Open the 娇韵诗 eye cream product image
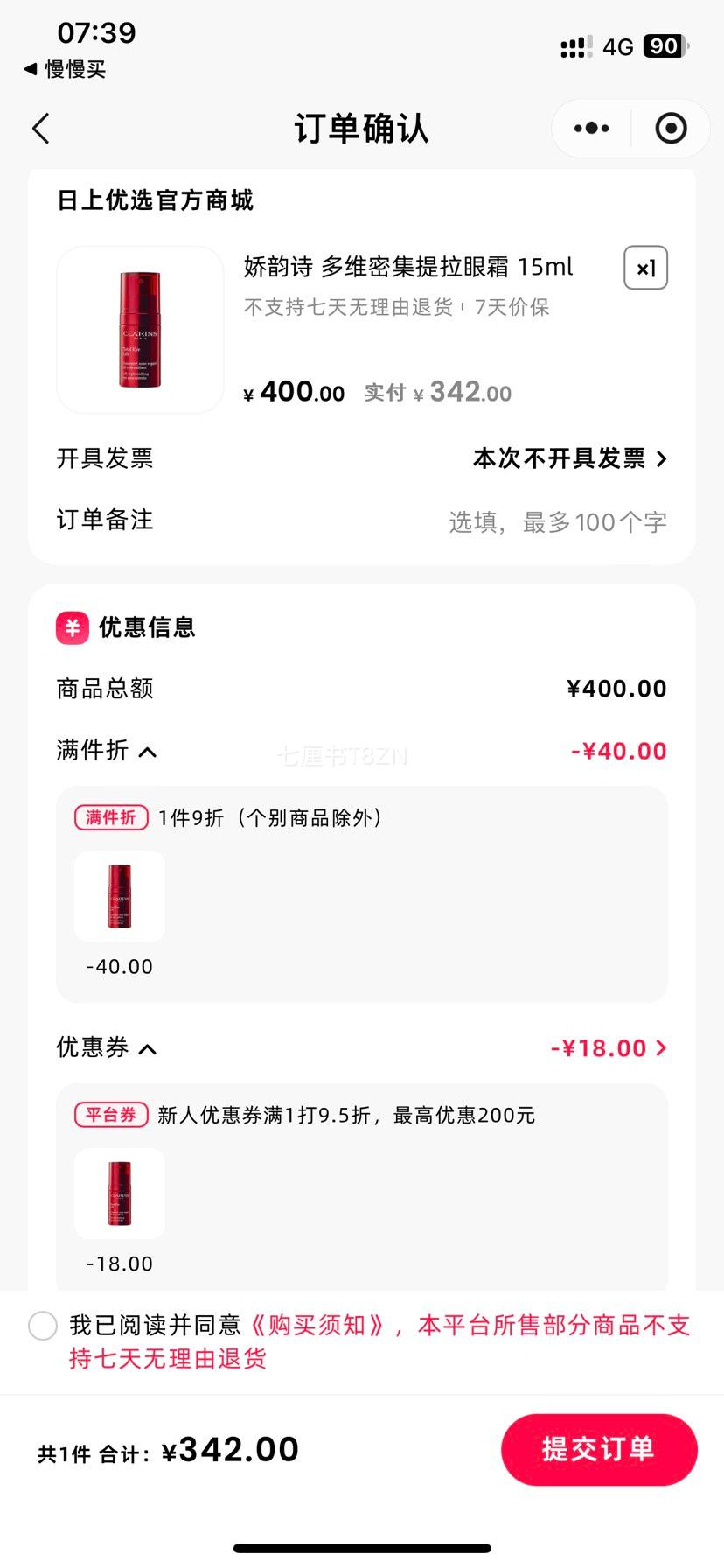Image resolution: width=724 pixels, height=1568 pixels. click(140, 330)
